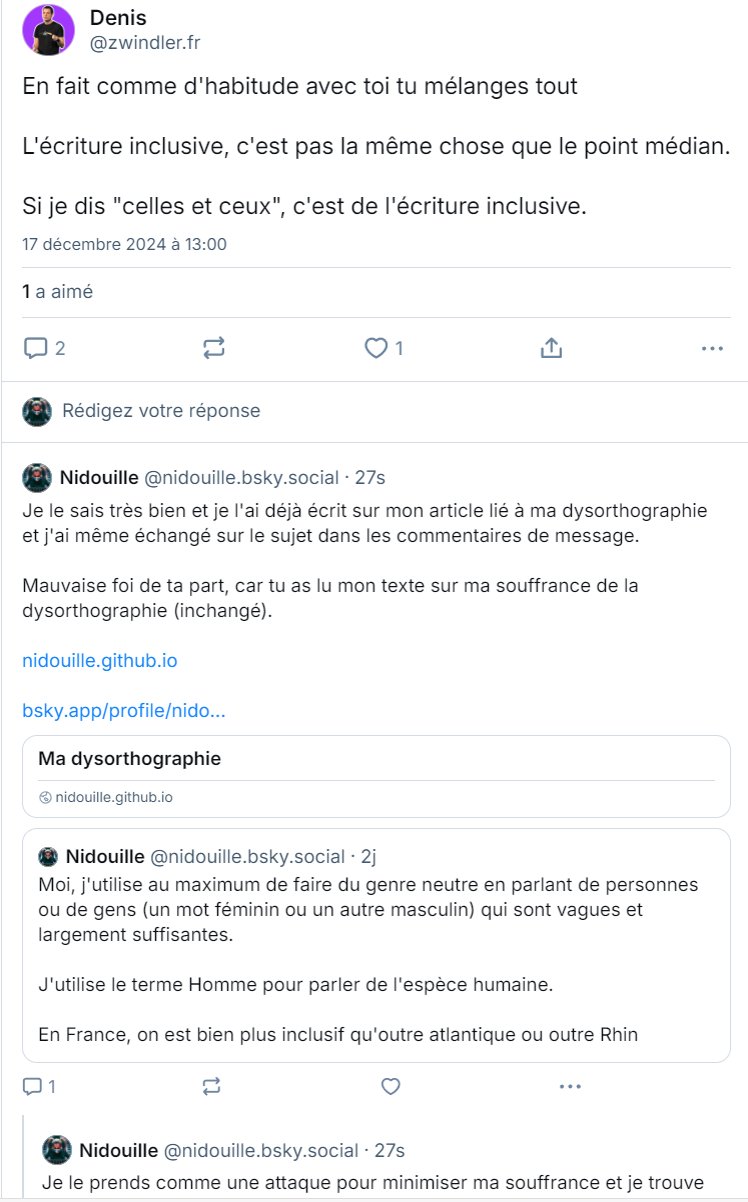Viewport: 748px width, 1202px height.
Task: Open the nidouille.github.io link
Action: [x=99, y=661]
